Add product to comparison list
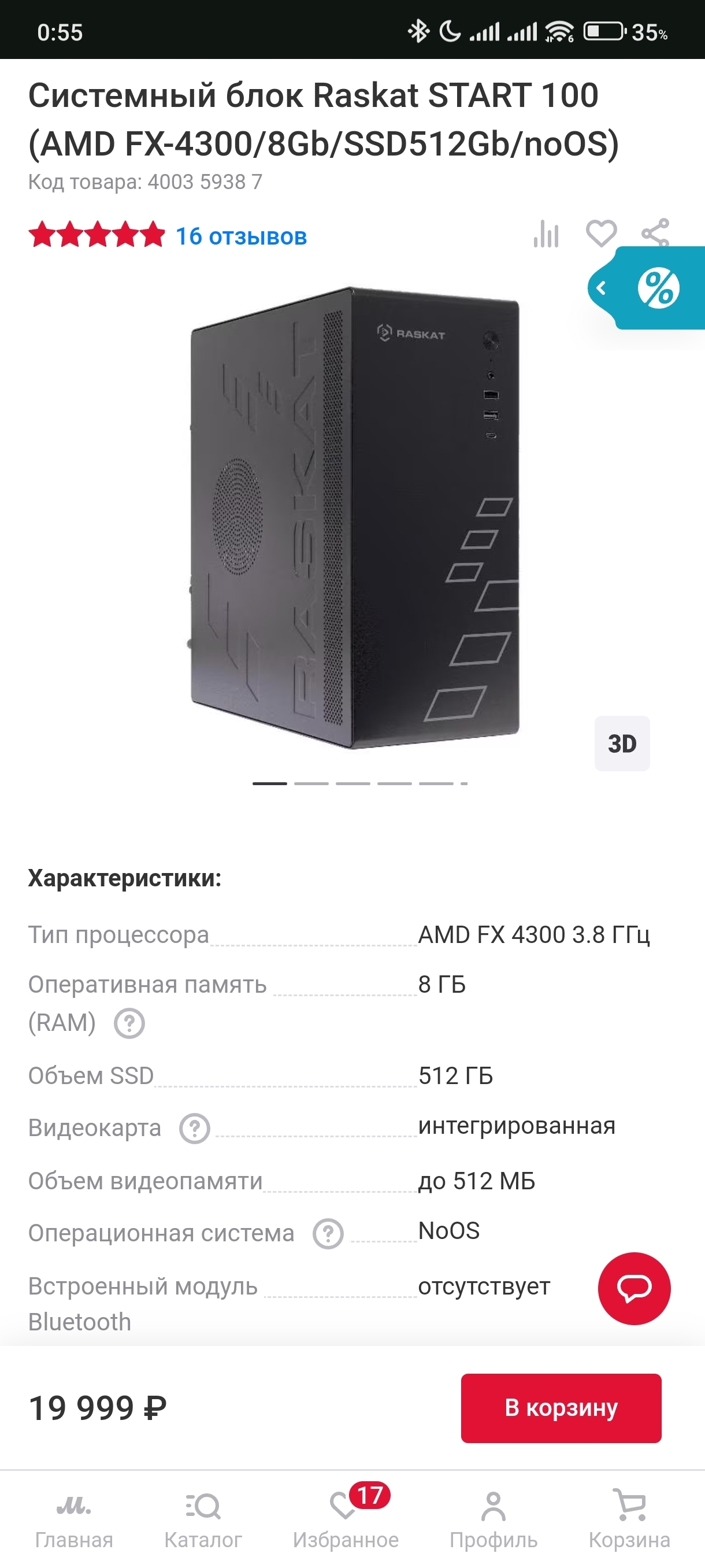Image resolution: width=705 pixels, height=1568 pixels. [546, 234]
